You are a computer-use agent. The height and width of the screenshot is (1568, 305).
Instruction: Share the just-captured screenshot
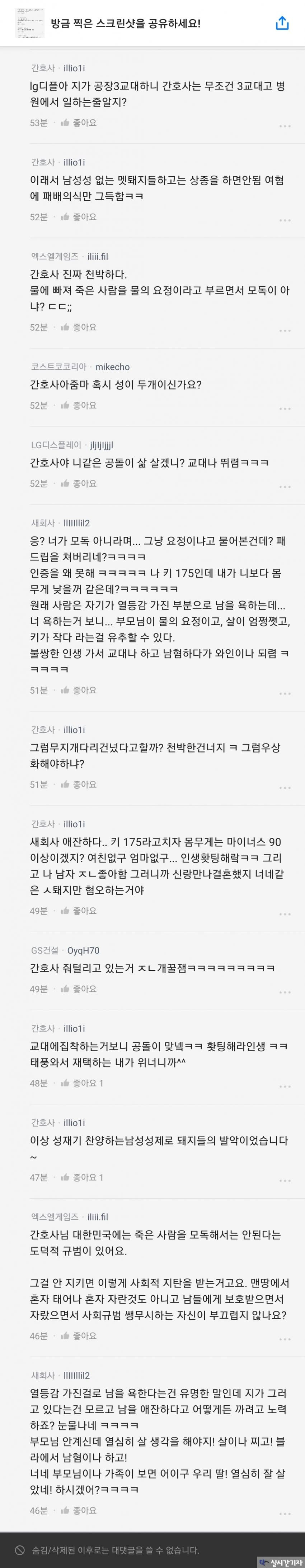click(282, 23)
